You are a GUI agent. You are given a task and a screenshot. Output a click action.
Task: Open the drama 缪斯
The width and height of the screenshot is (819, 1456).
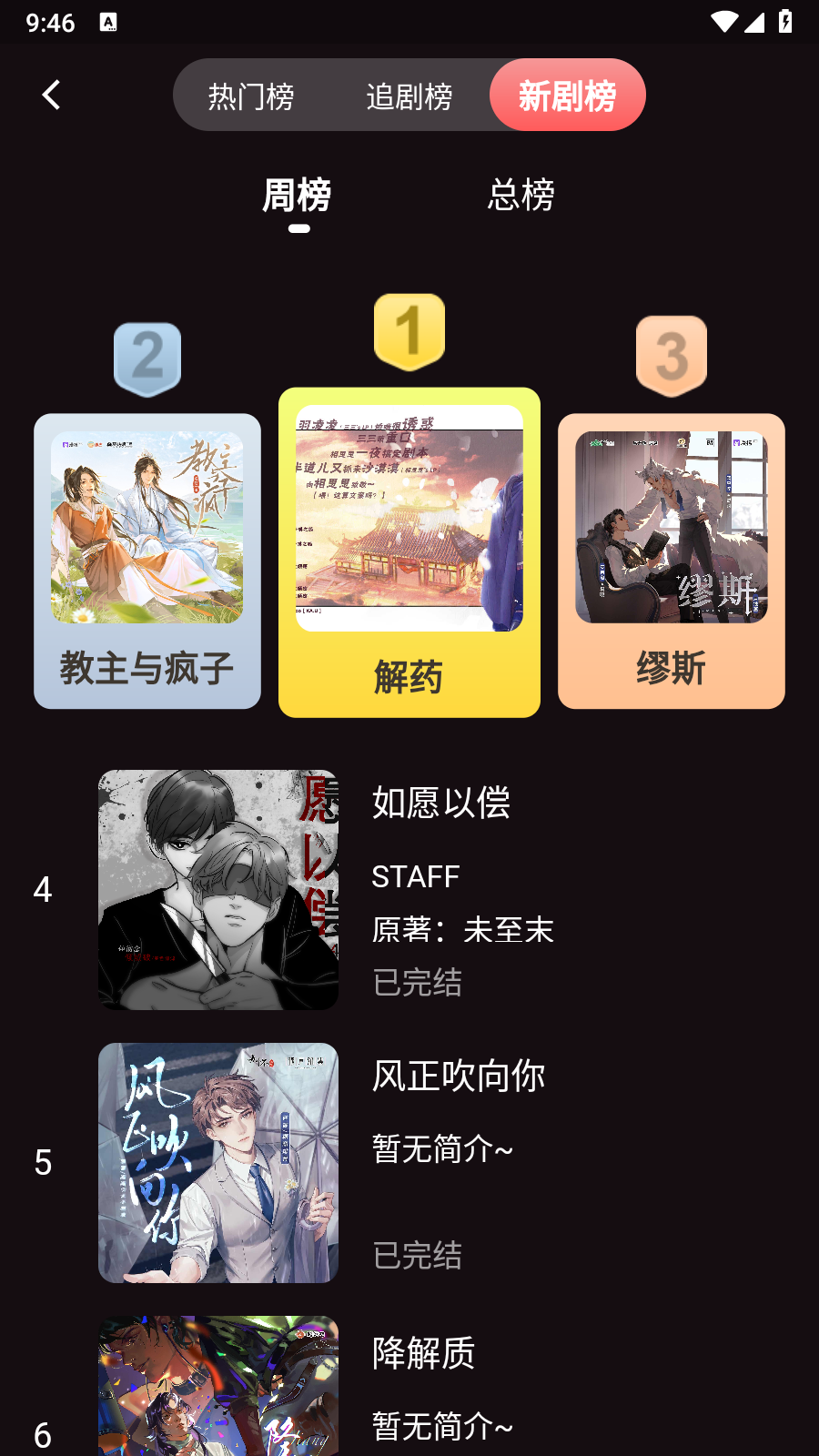pyautogui.click(x=671, y=561)
